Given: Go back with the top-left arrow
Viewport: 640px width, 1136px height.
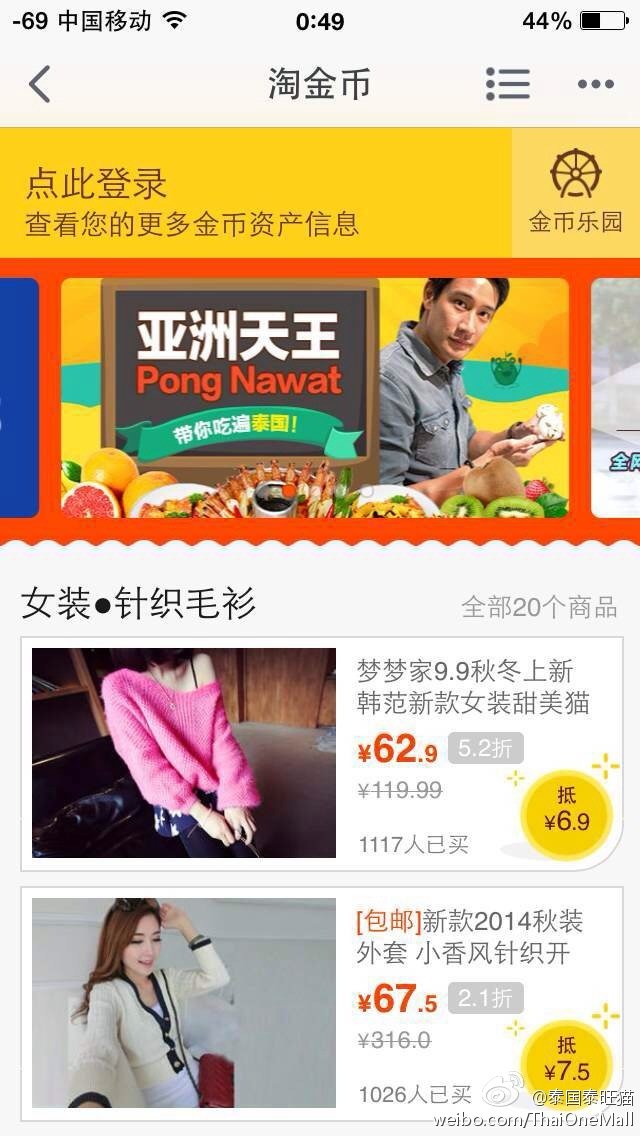Looking at the screenshot, I should pos(40,84).
